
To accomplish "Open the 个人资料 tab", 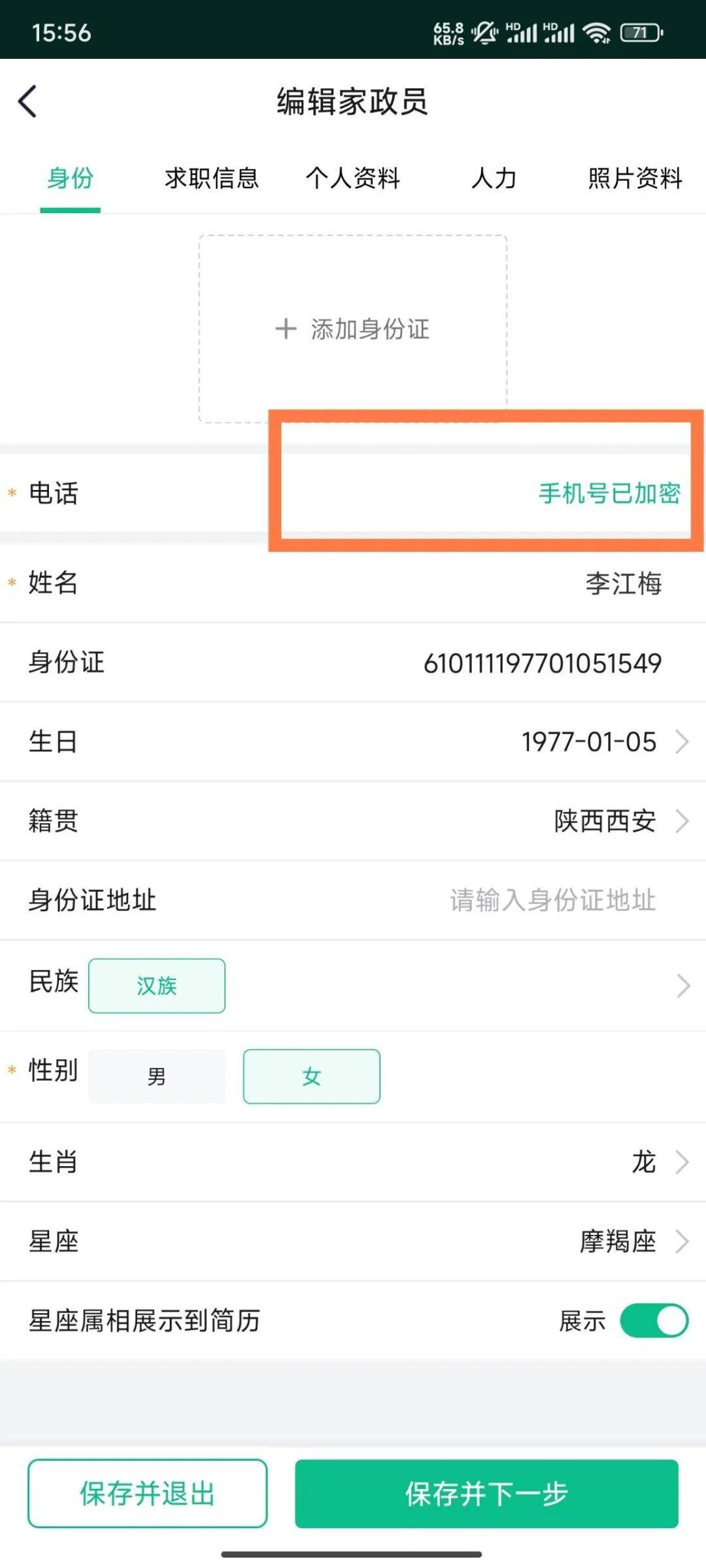I will pyautogui.click(x=353, y=178).
